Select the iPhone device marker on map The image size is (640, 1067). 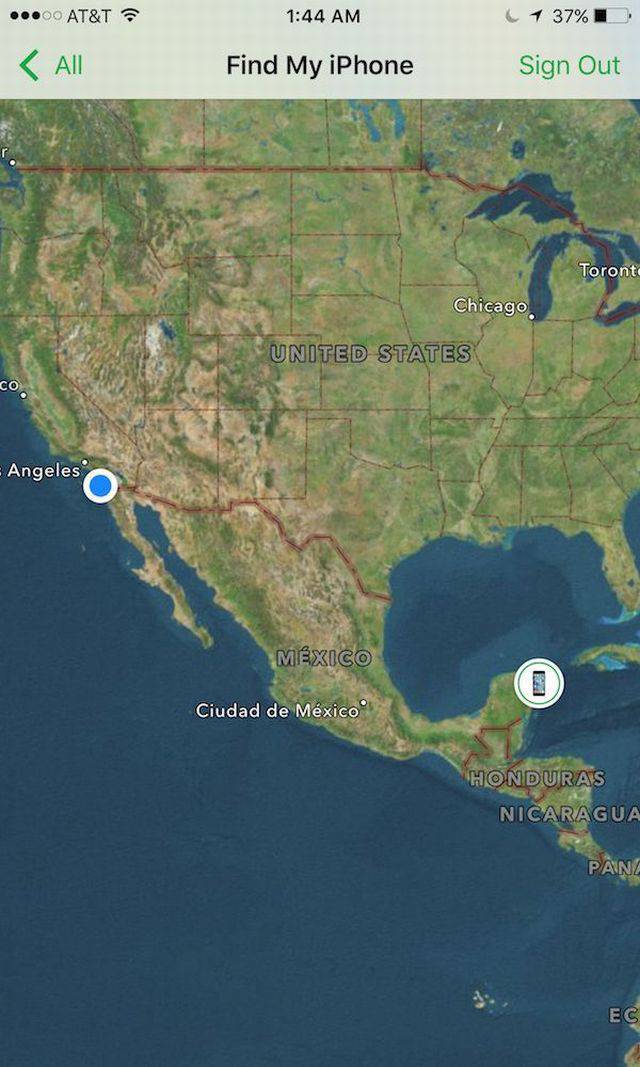(539, 684)
